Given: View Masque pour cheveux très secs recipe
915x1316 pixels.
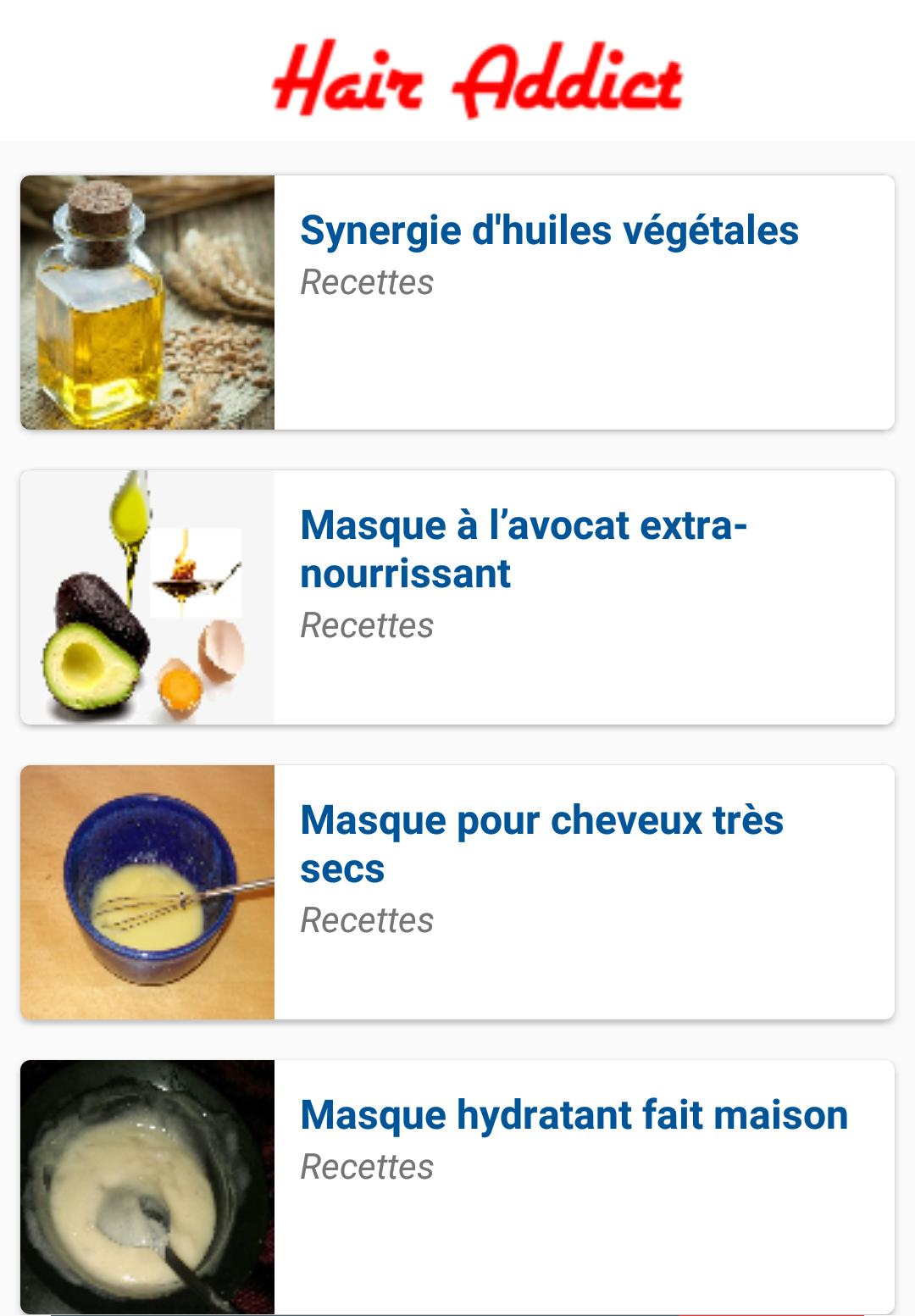Looking at the screenshot, I should [542, 843].
